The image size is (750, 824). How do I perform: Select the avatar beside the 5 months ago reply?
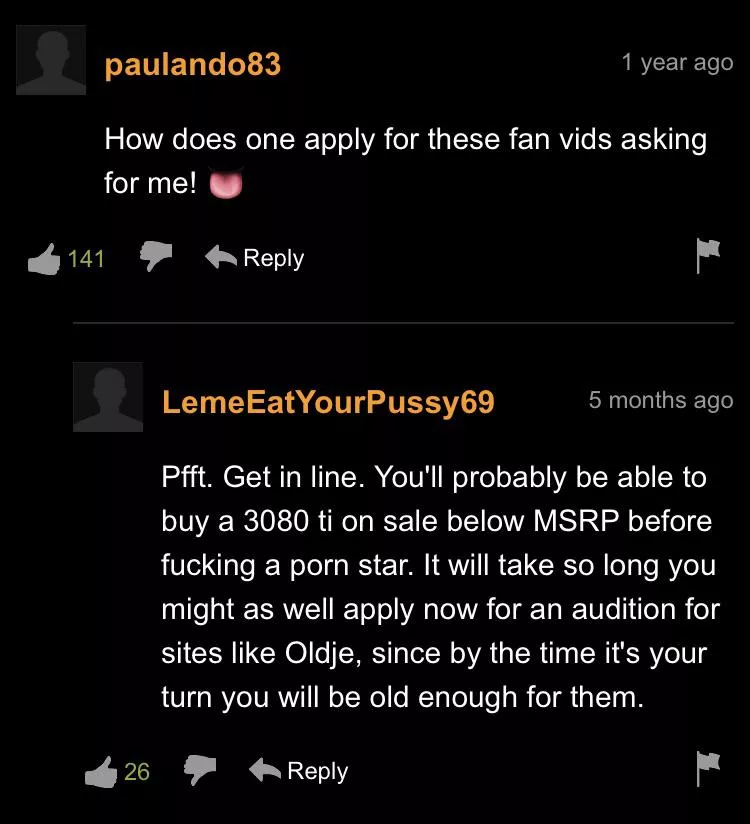pos(108,397)
